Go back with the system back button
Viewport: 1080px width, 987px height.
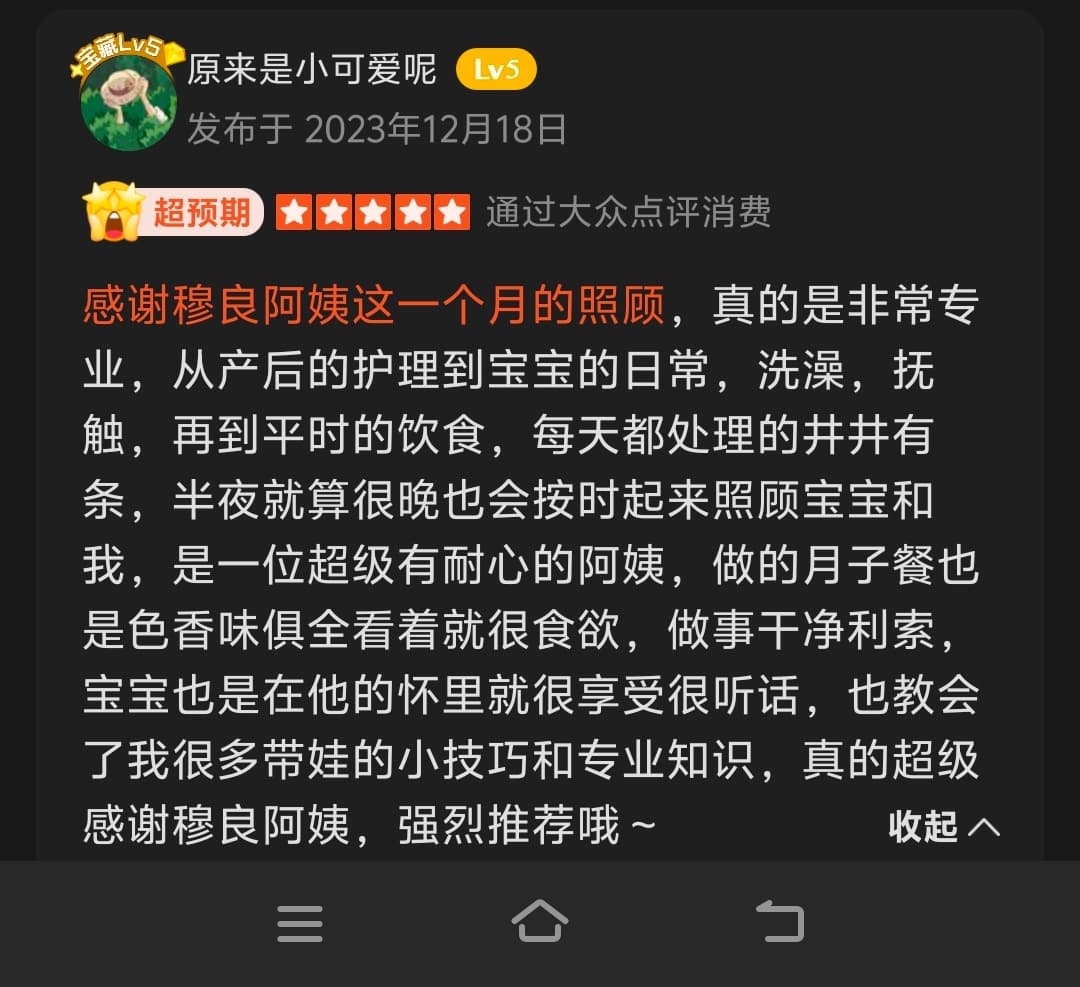click(x=779, y=922)
